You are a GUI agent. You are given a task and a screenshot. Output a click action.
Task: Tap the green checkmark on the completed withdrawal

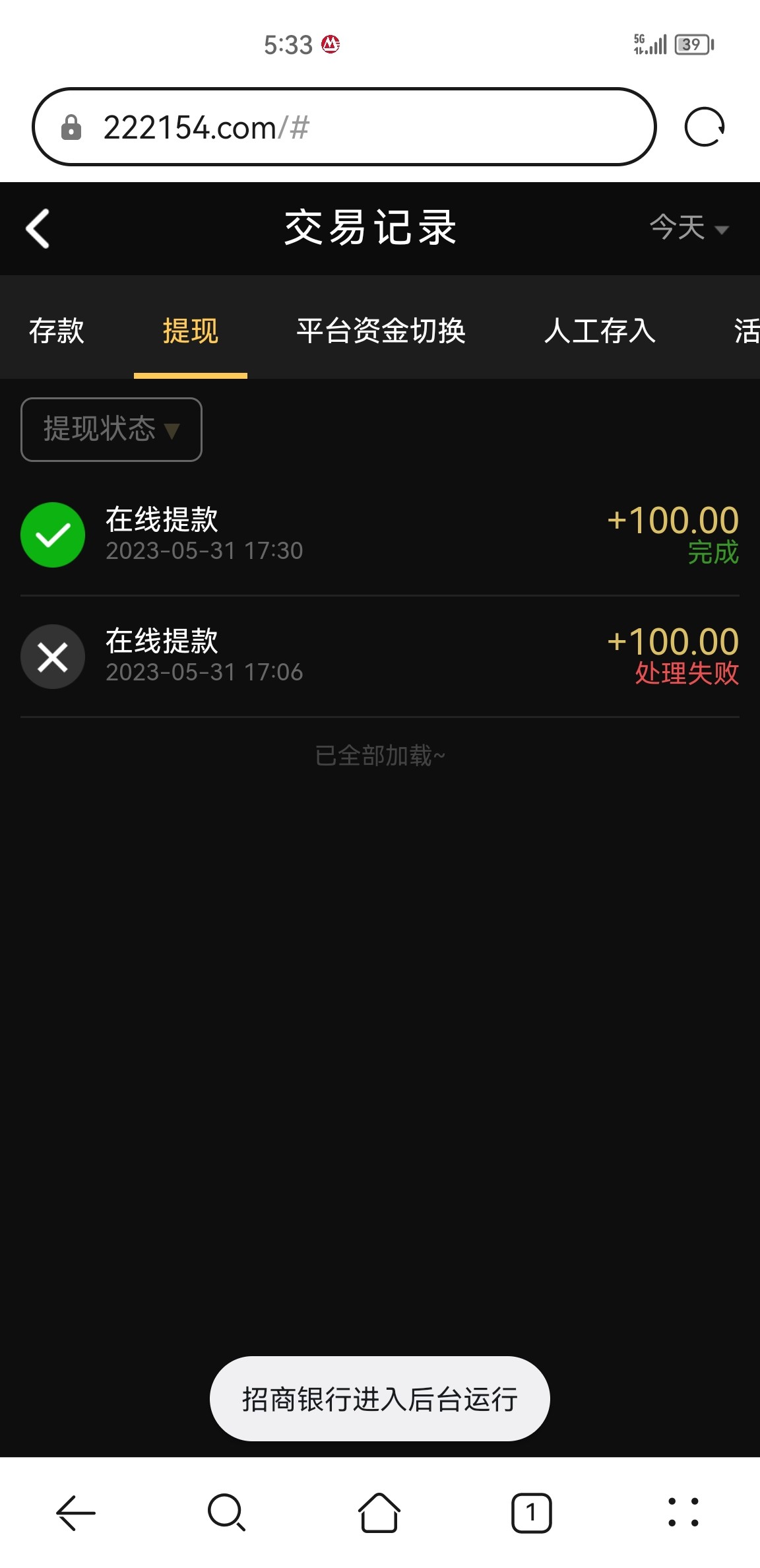pos(53,535)
